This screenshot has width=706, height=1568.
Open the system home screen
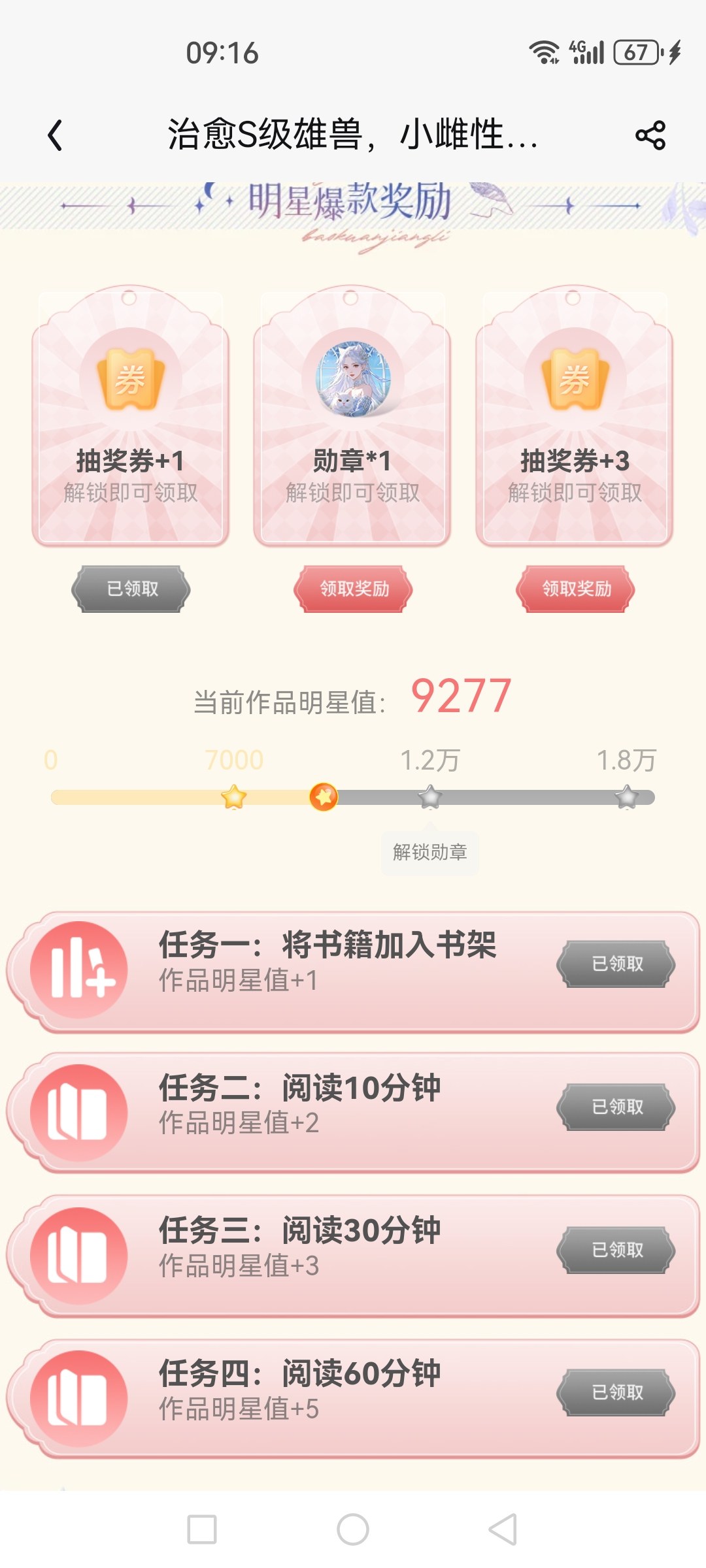353,1529
